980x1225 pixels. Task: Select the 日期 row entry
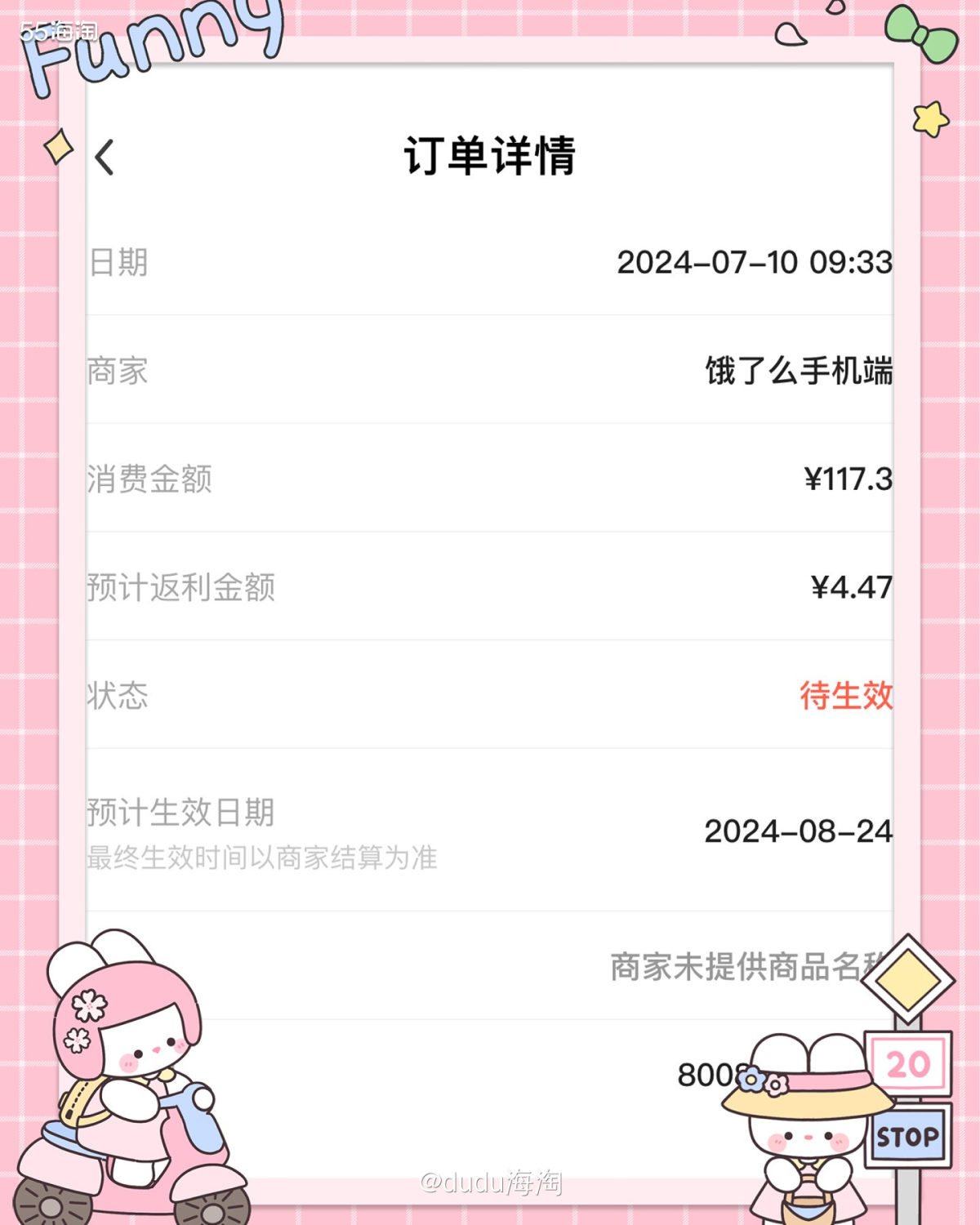(x=490, y=261)
